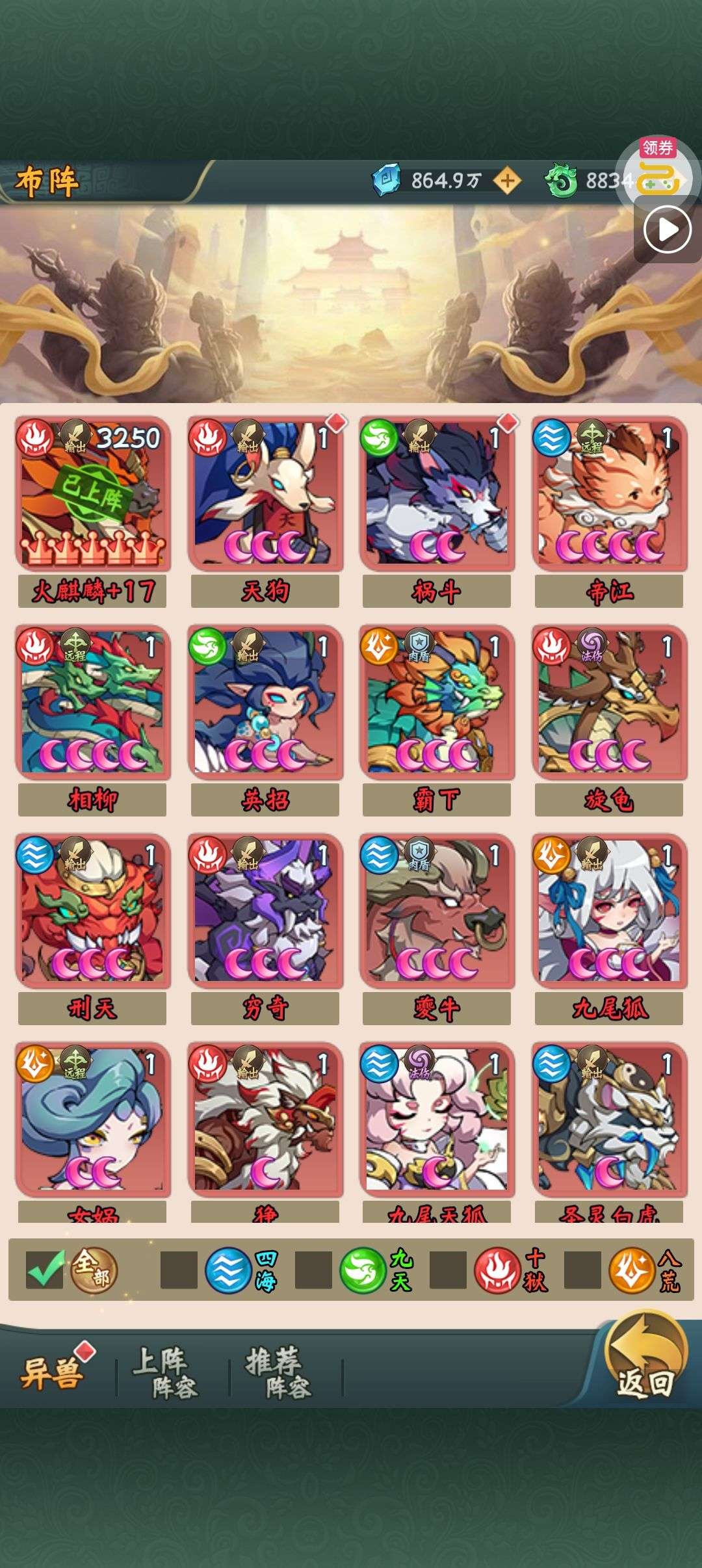Screen dimensions: 702x1568
Task: Check the 全部 filter checkbox
Action: (44, 1270)
